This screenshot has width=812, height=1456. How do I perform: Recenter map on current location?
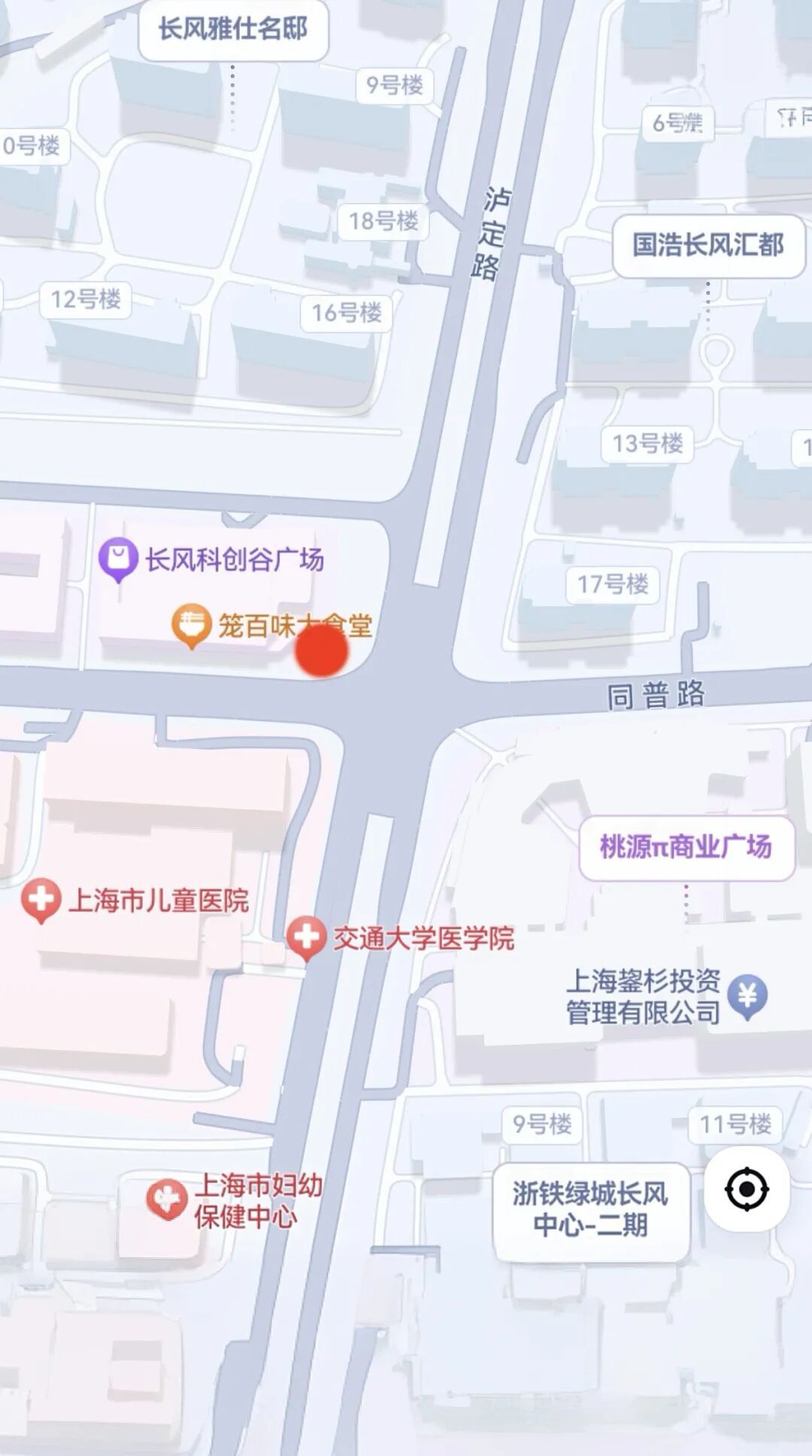click(746, 1189)
